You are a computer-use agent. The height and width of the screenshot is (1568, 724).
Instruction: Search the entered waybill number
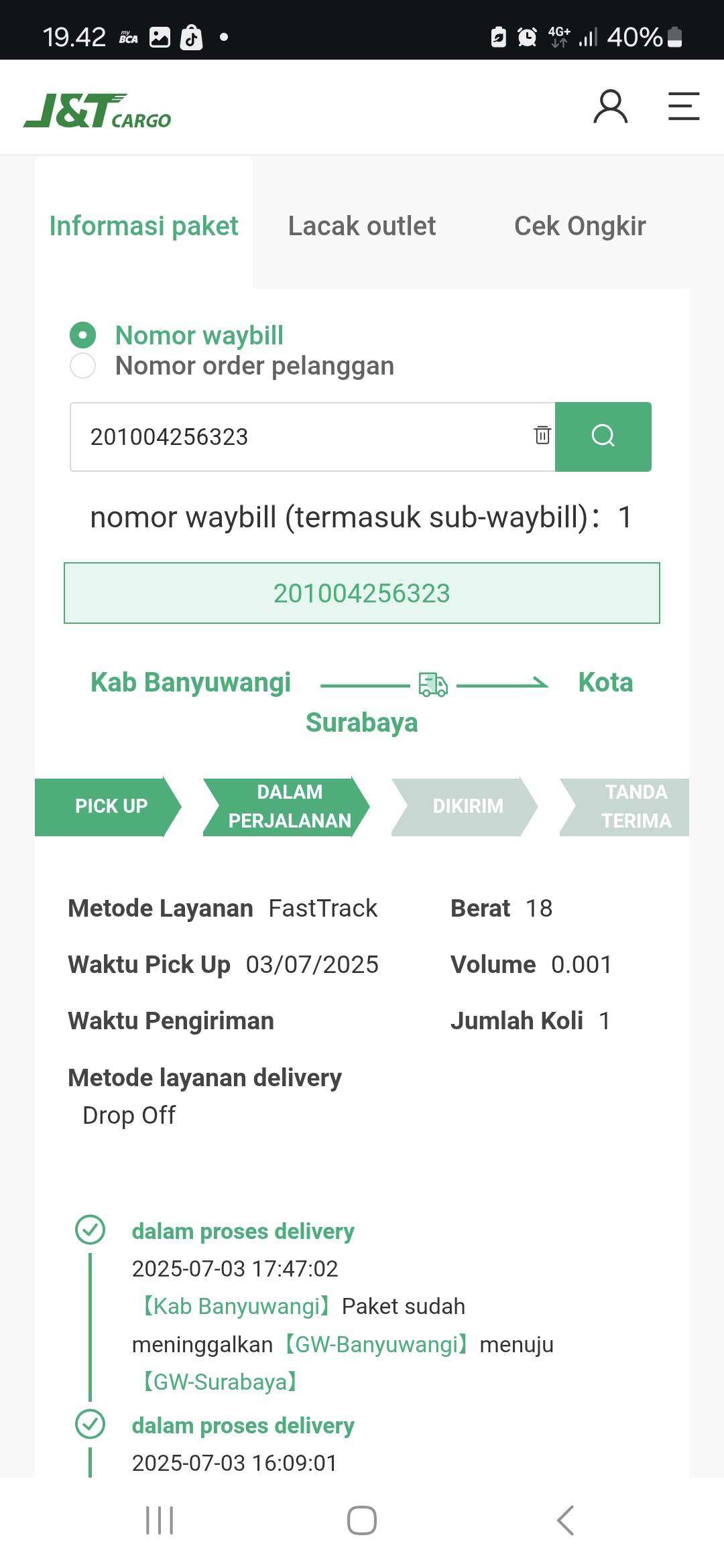603,437
